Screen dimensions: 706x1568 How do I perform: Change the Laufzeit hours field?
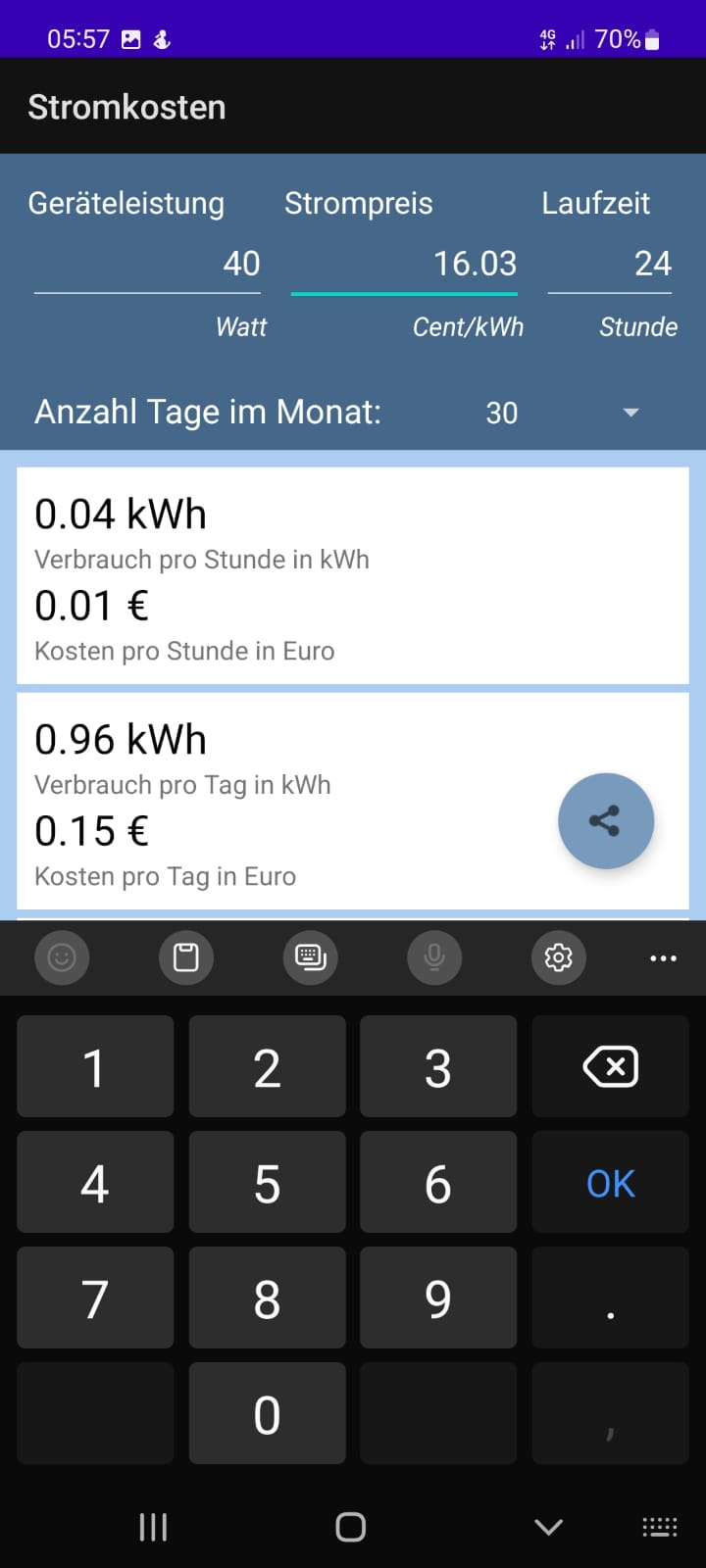click(x=610, y=264)
